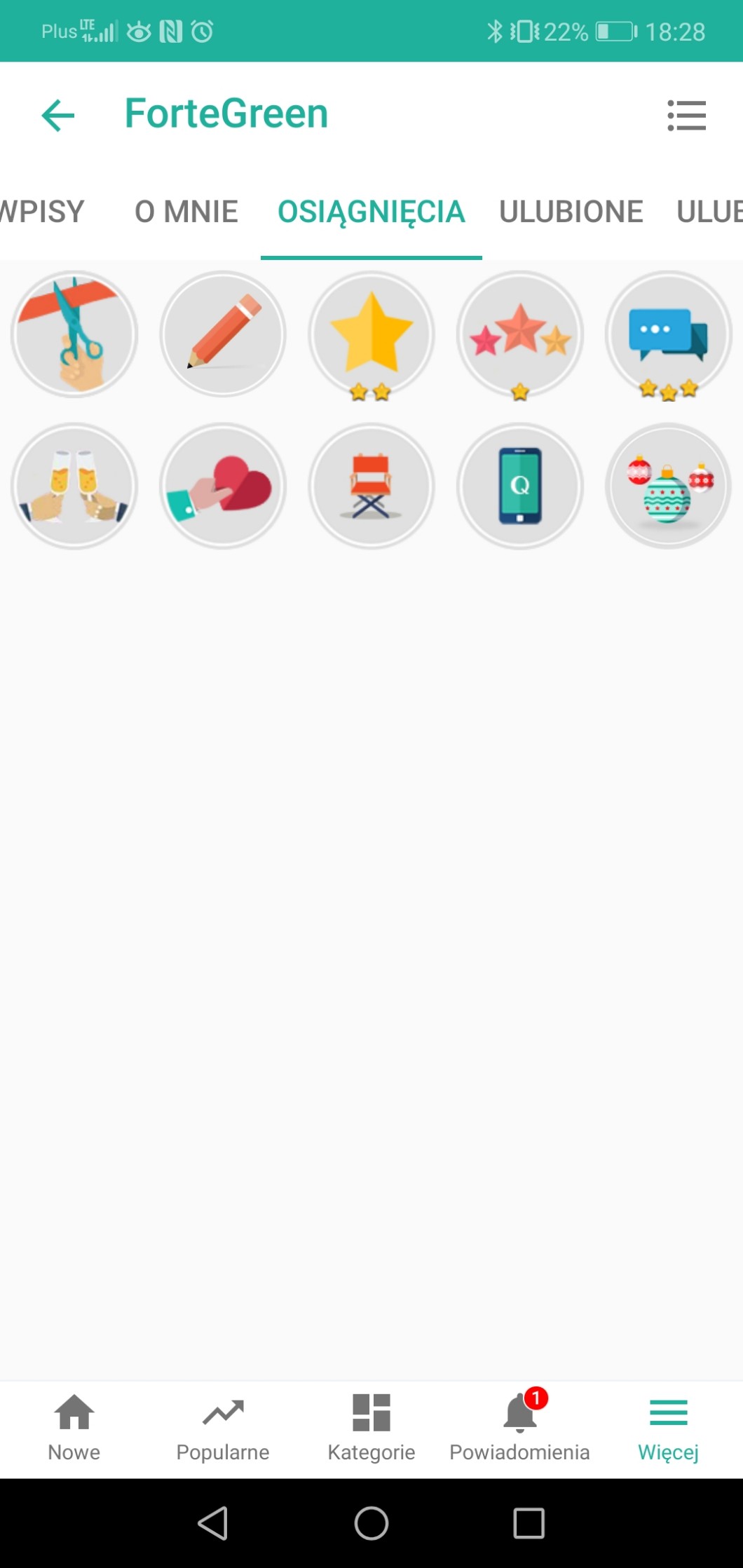Switch to Popularne tab

pos(223,1428)
